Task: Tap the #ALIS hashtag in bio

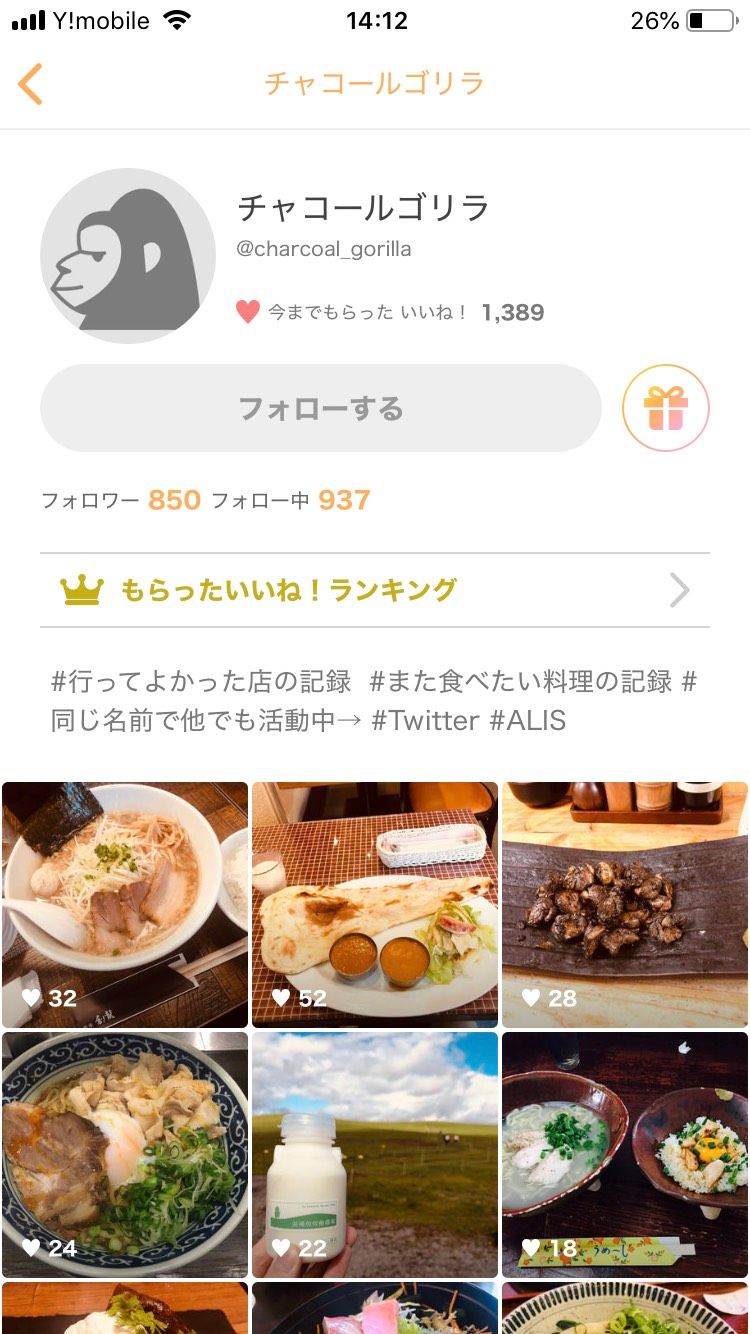Action: 527,720
